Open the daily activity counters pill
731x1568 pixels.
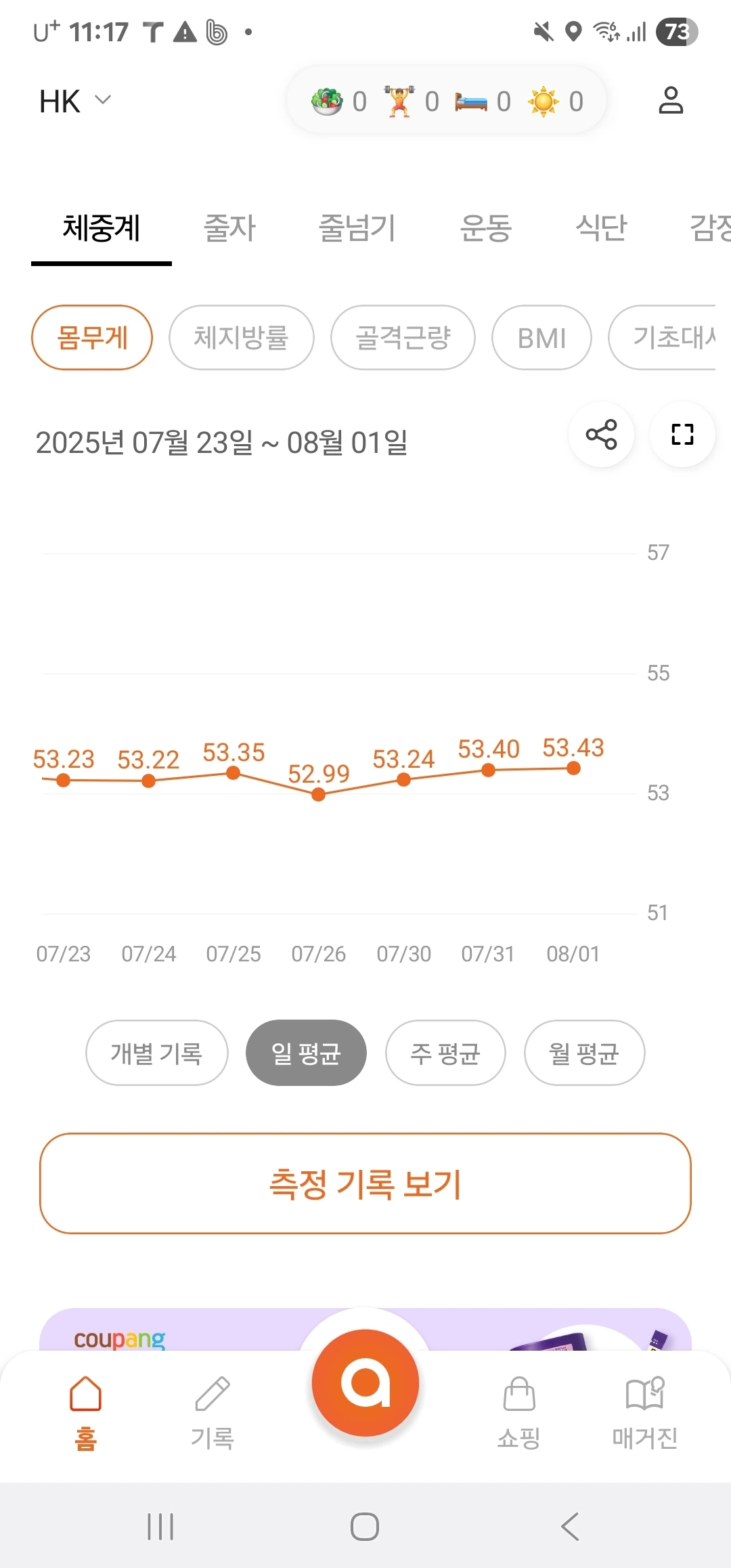tap(446, 102)
